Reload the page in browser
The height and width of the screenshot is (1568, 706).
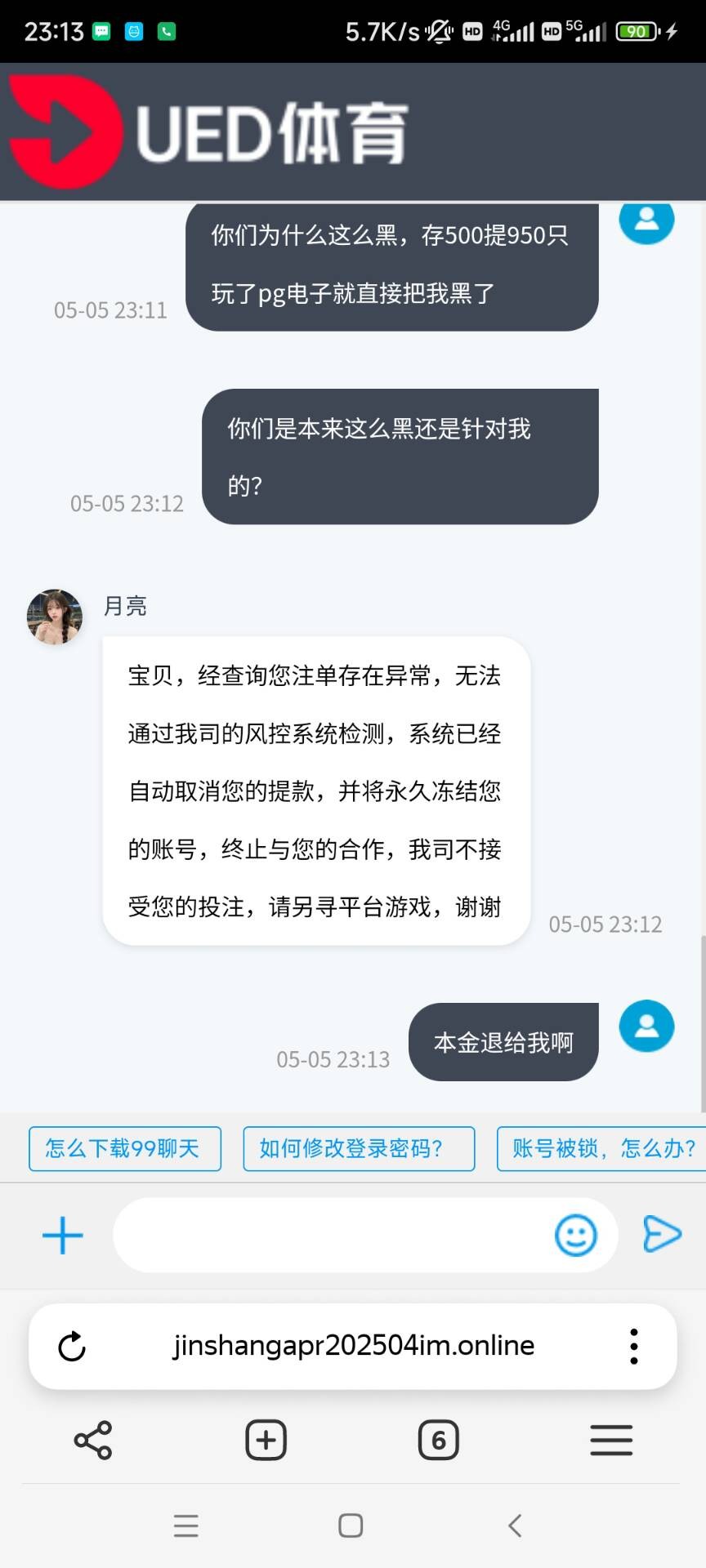tap(72, 1347)
